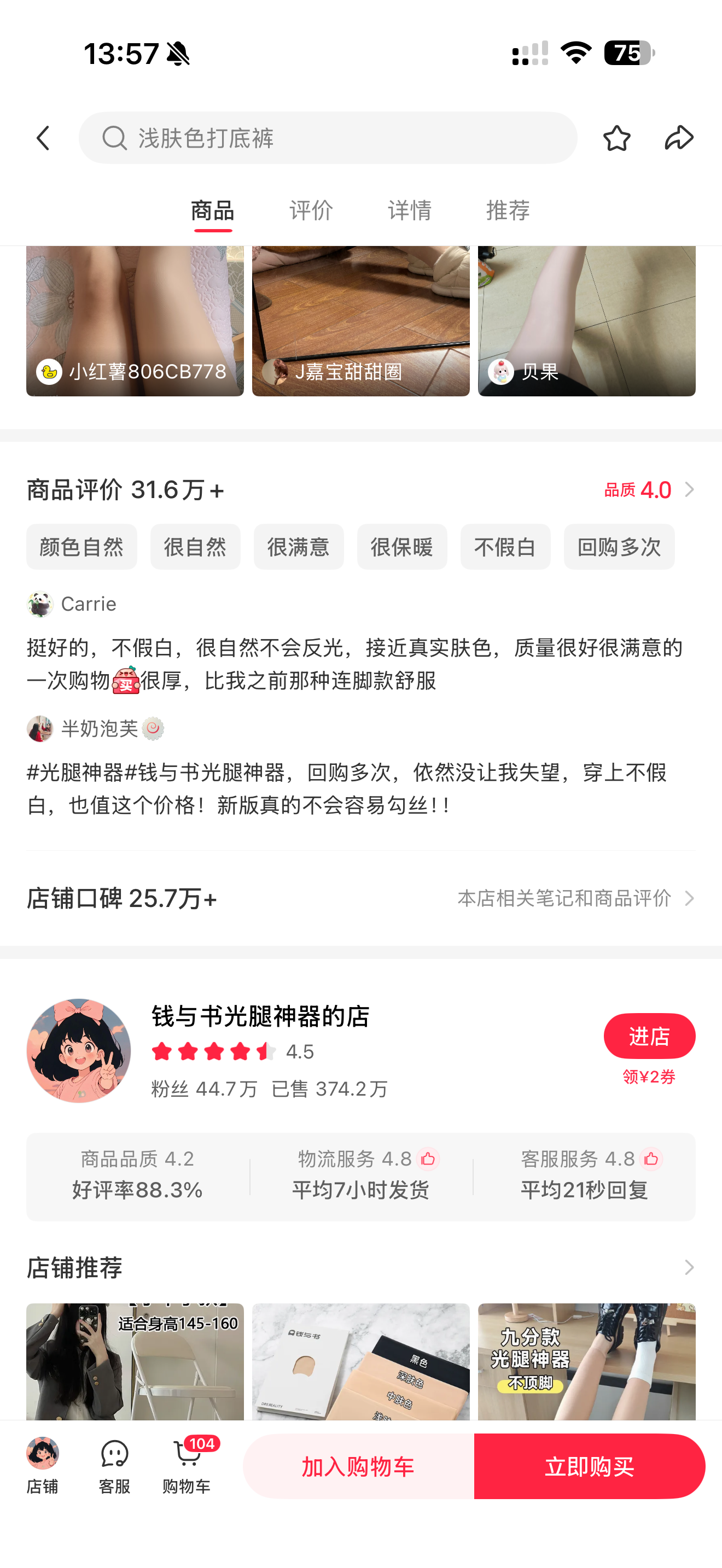This screenshot has height=1568, width=722.
Task: Expand the 店铺推荐 section
Action: click(x=689, y=1268)
